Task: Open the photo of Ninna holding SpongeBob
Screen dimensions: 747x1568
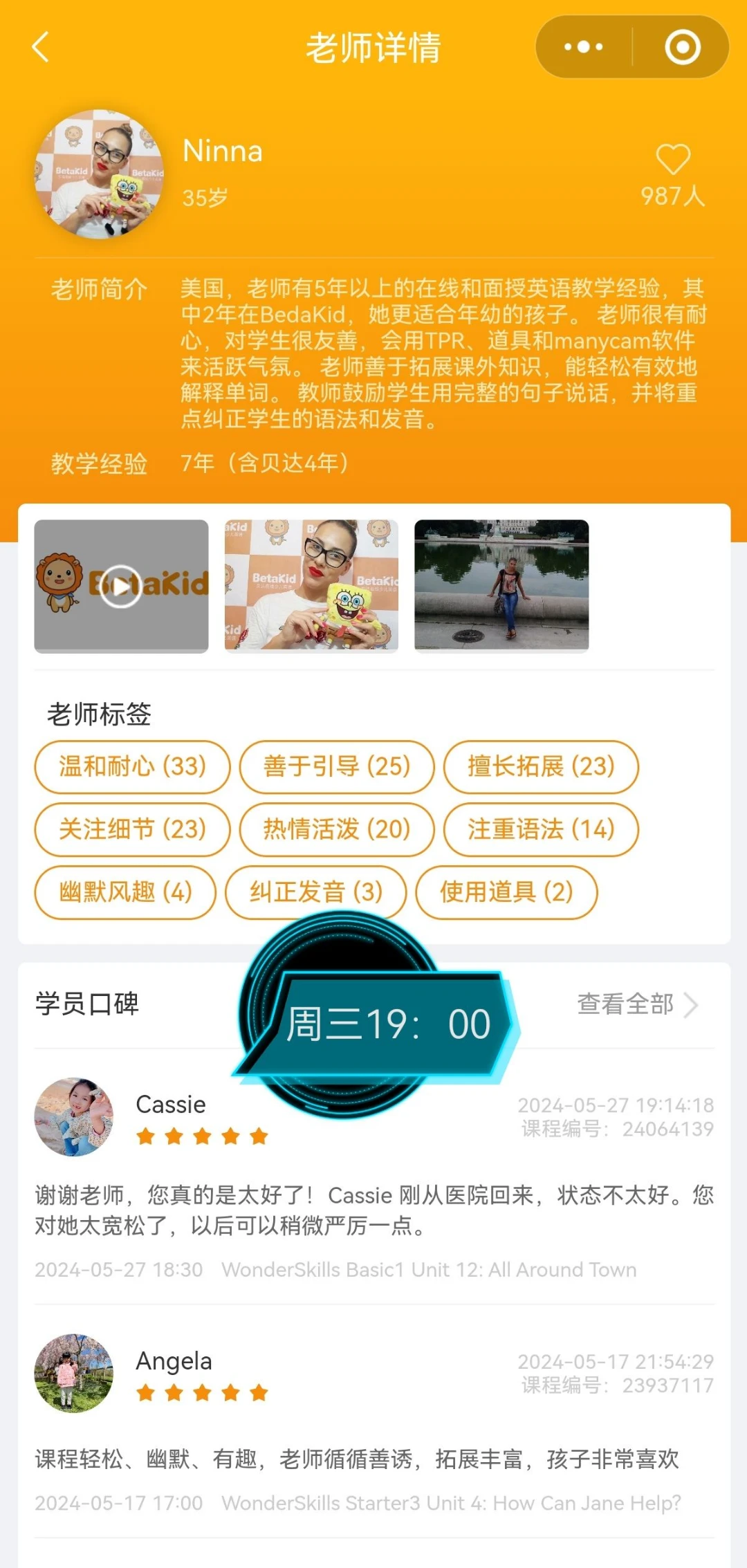Action: pyautogui.click(x=311, y=587)
